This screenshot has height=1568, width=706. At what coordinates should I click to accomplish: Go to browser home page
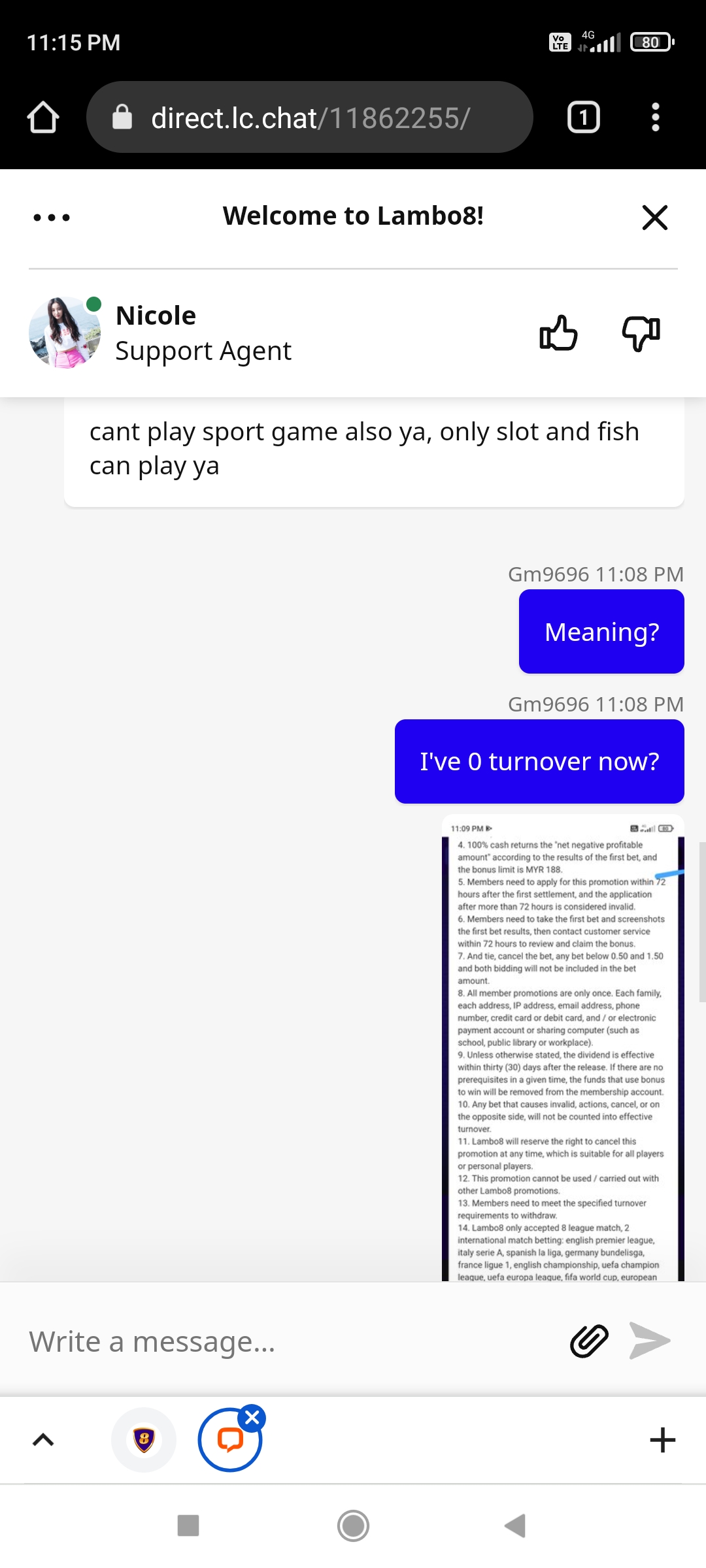(x=43, y=118)
